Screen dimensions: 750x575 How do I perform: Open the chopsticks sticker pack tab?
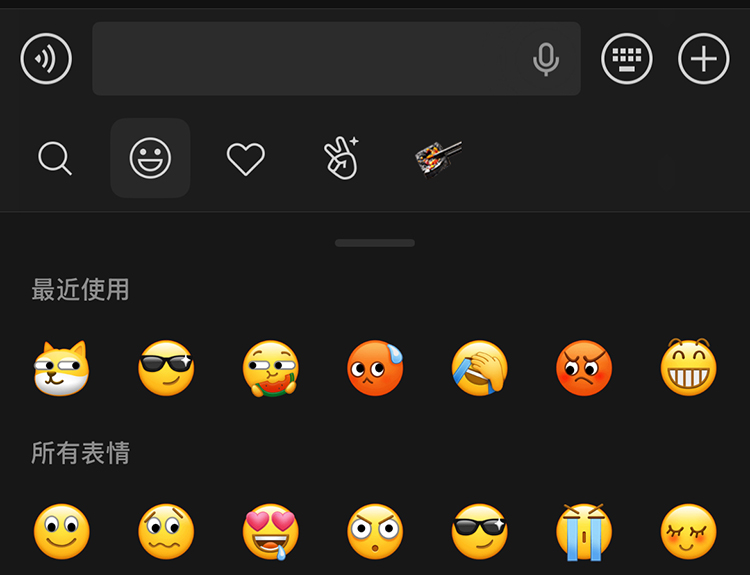[438, 157]
